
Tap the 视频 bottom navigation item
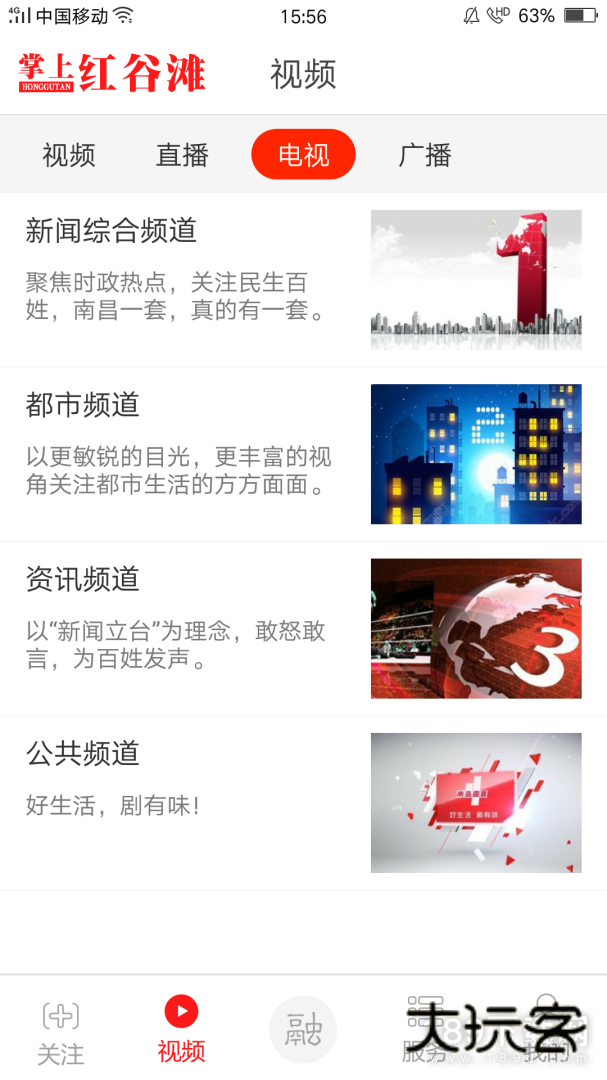tap(181, 1029)
